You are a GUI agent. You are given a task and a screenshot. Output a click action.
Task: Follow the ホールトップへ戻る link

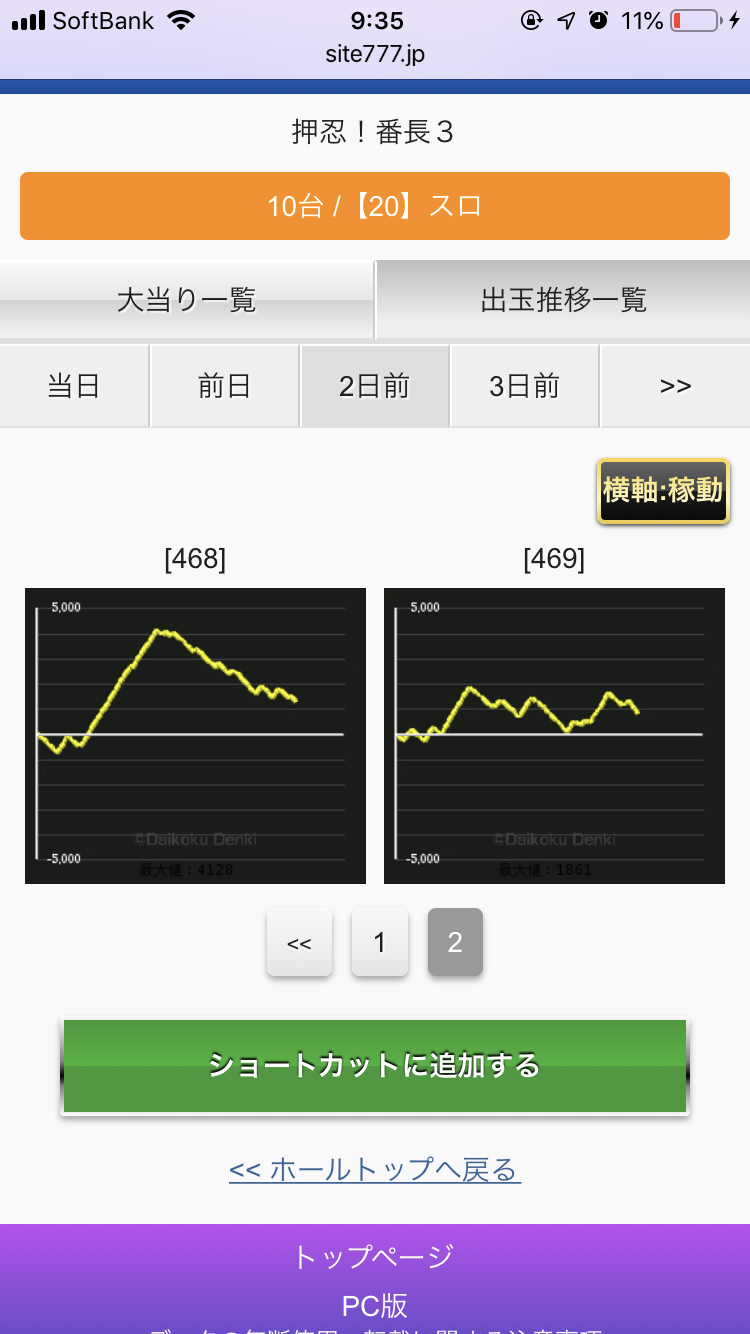tap(375, 1169)
